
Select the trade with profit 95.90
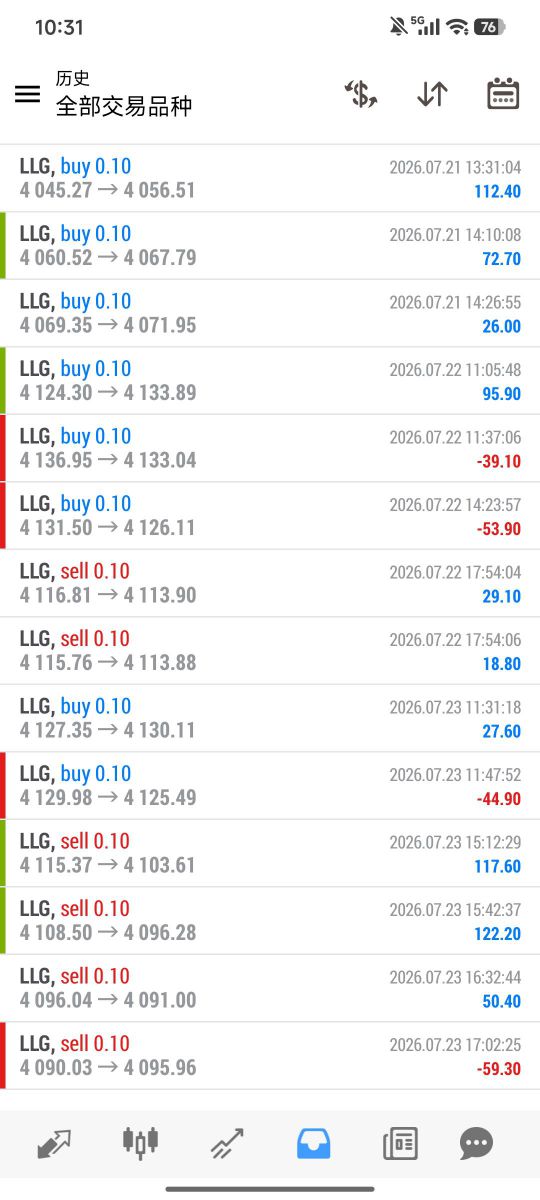270,381
